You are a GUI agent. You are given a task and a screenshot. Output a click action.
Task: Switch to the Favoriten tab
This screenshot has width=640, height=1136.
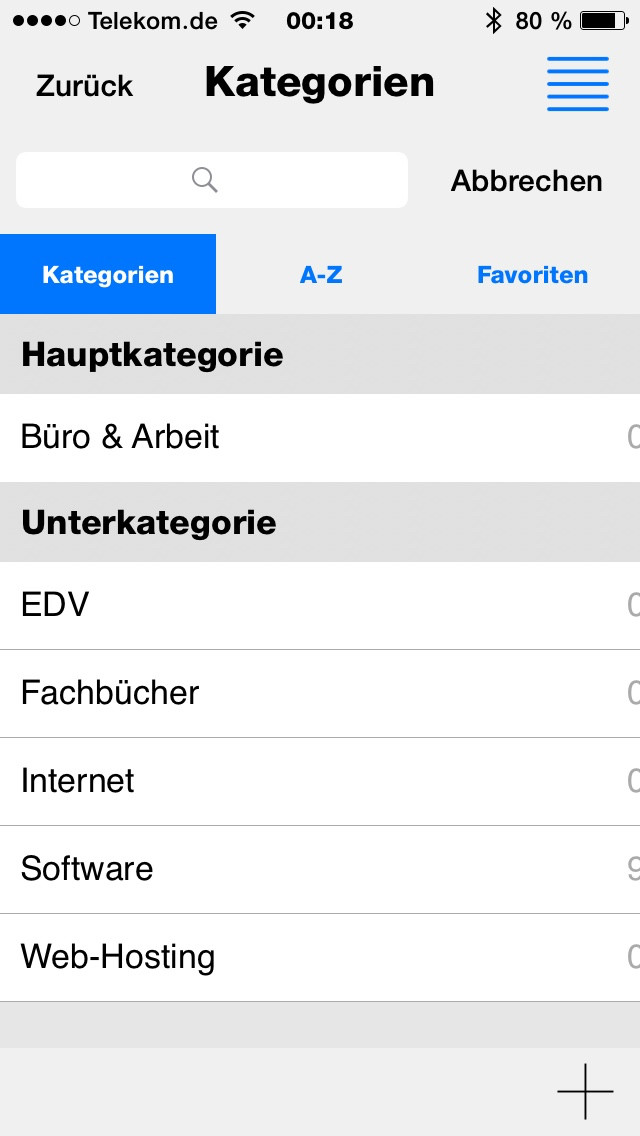pos(533,275)
